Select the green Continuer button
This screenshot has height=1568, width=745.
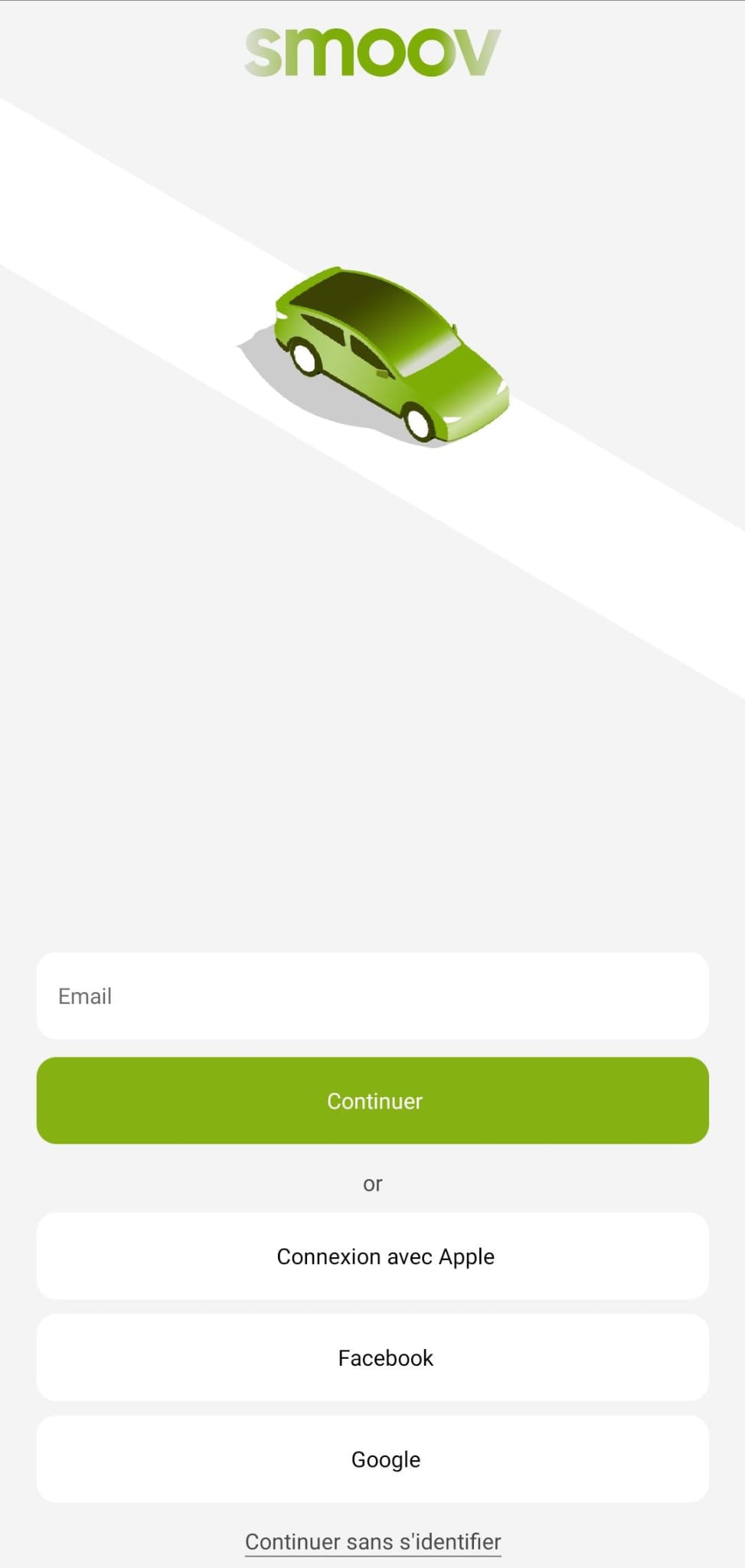(x=372, y=1100)
